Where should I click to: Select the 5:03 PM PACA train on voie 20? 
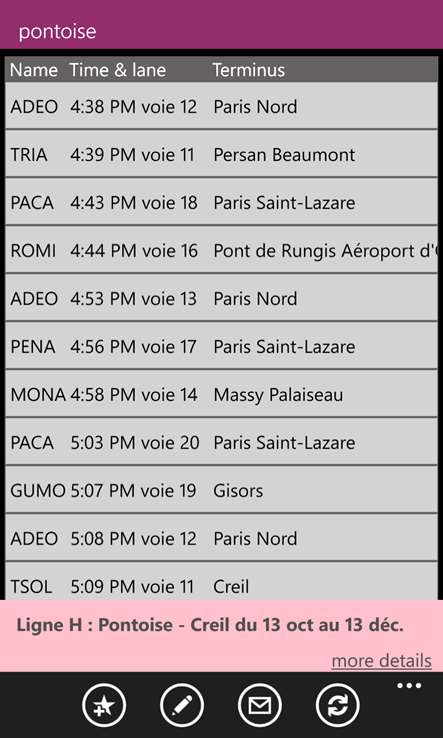(221, 443)
